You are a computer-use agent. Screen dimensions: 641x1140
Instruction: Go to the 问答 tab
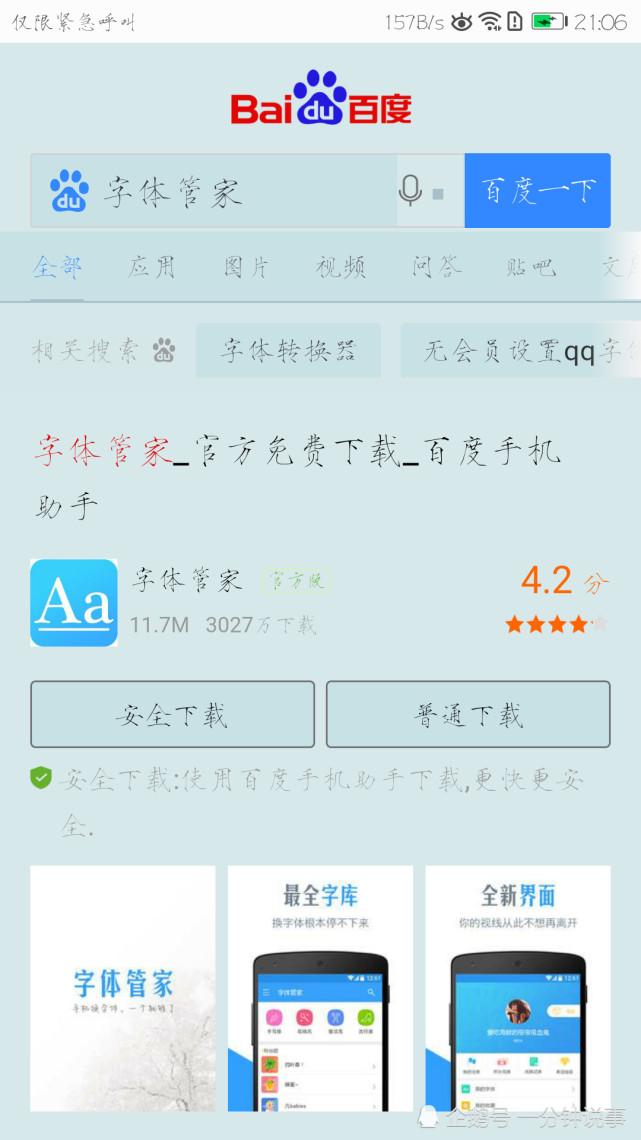[436, 267]
